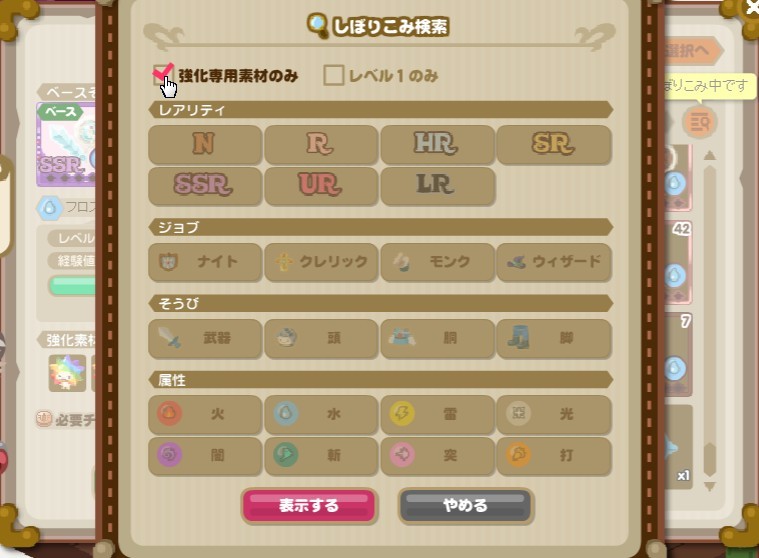This screenshot has height=558, width=759.
Task: Choose the 火 attribute filter
Action: pyautogui.click(x=205, y=414)
